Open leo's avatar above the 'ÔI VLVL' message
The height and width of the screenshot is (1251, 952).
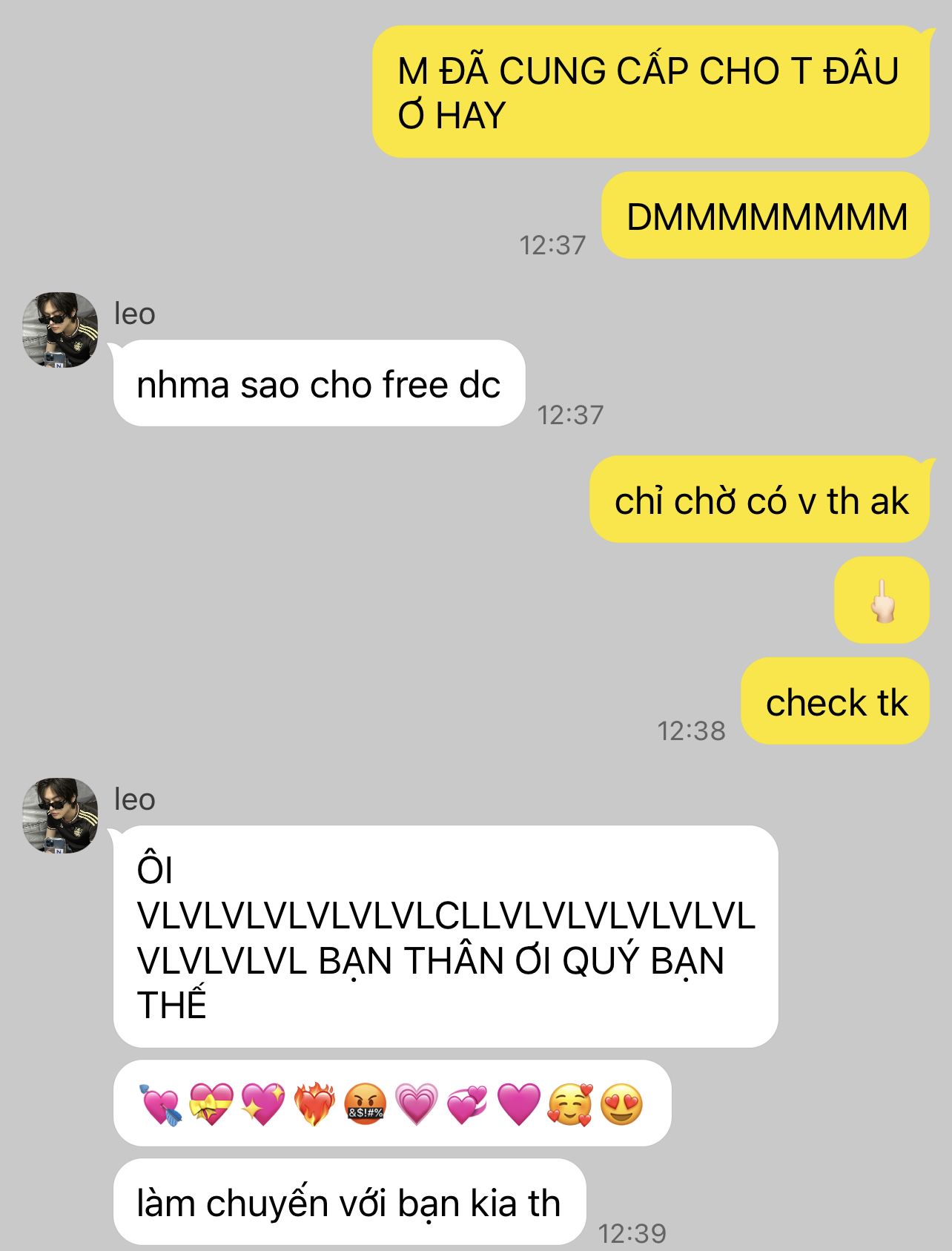[x=60, y=816]
